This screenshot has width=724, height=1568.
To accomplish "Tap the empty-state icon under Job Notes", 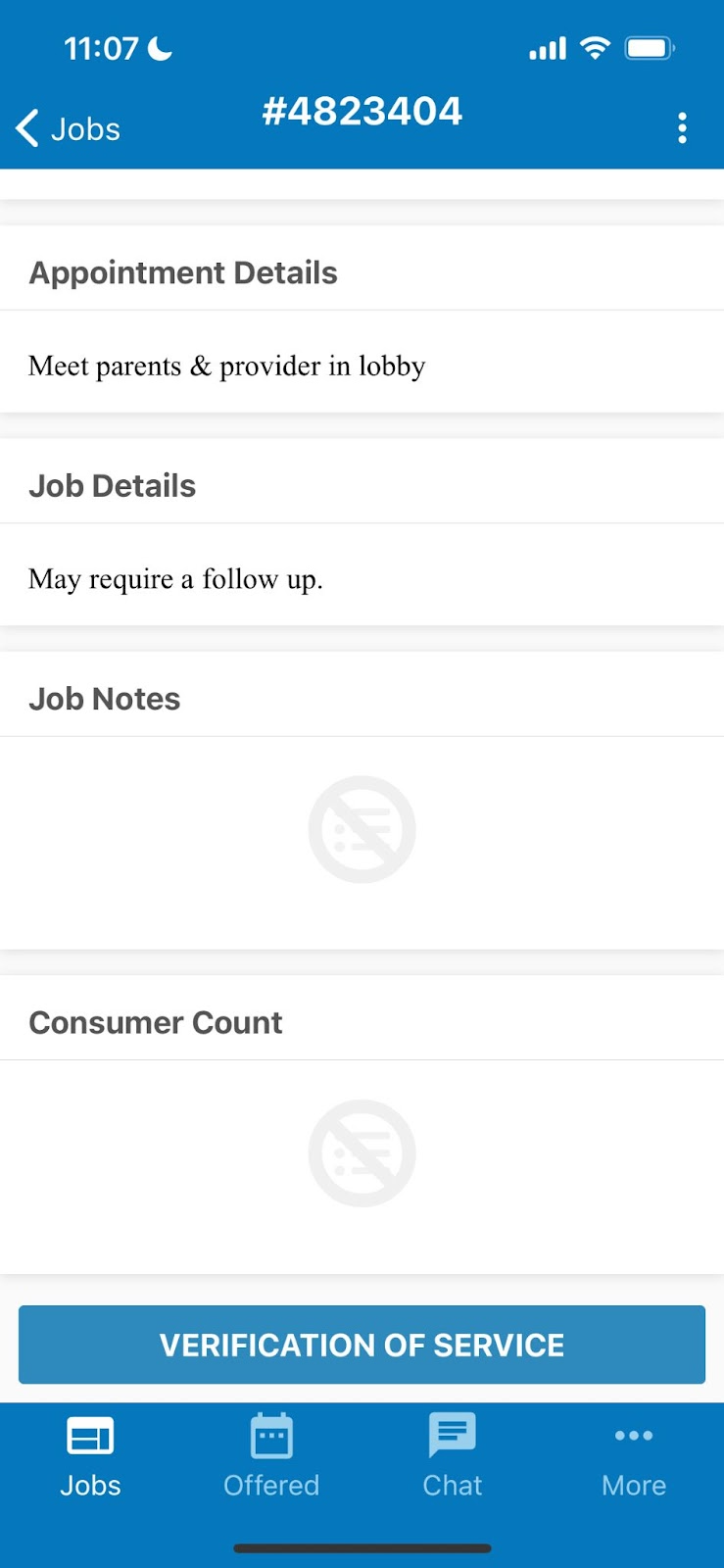I will pos(362,828).
